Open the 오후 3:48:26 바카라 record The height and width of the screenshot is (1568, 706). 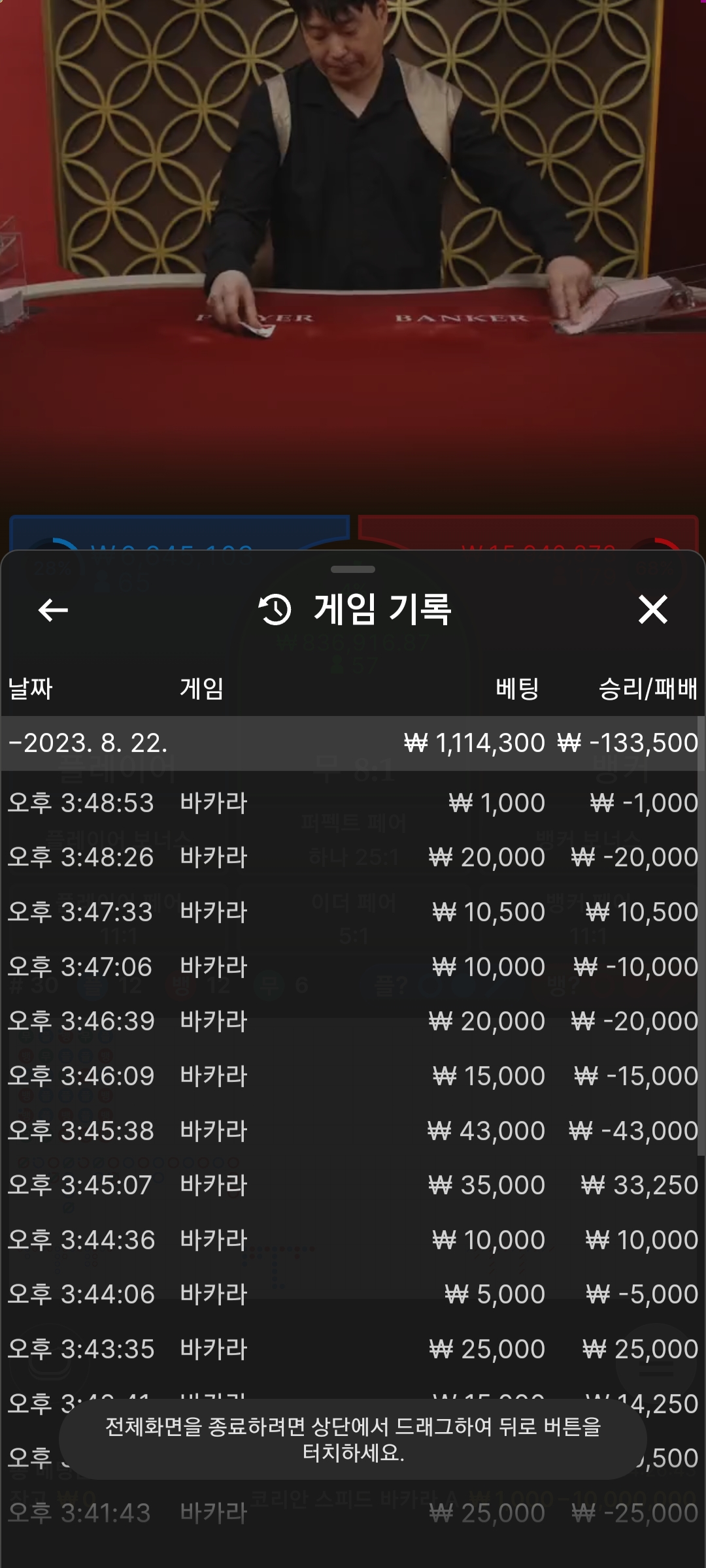coord(353,857)
